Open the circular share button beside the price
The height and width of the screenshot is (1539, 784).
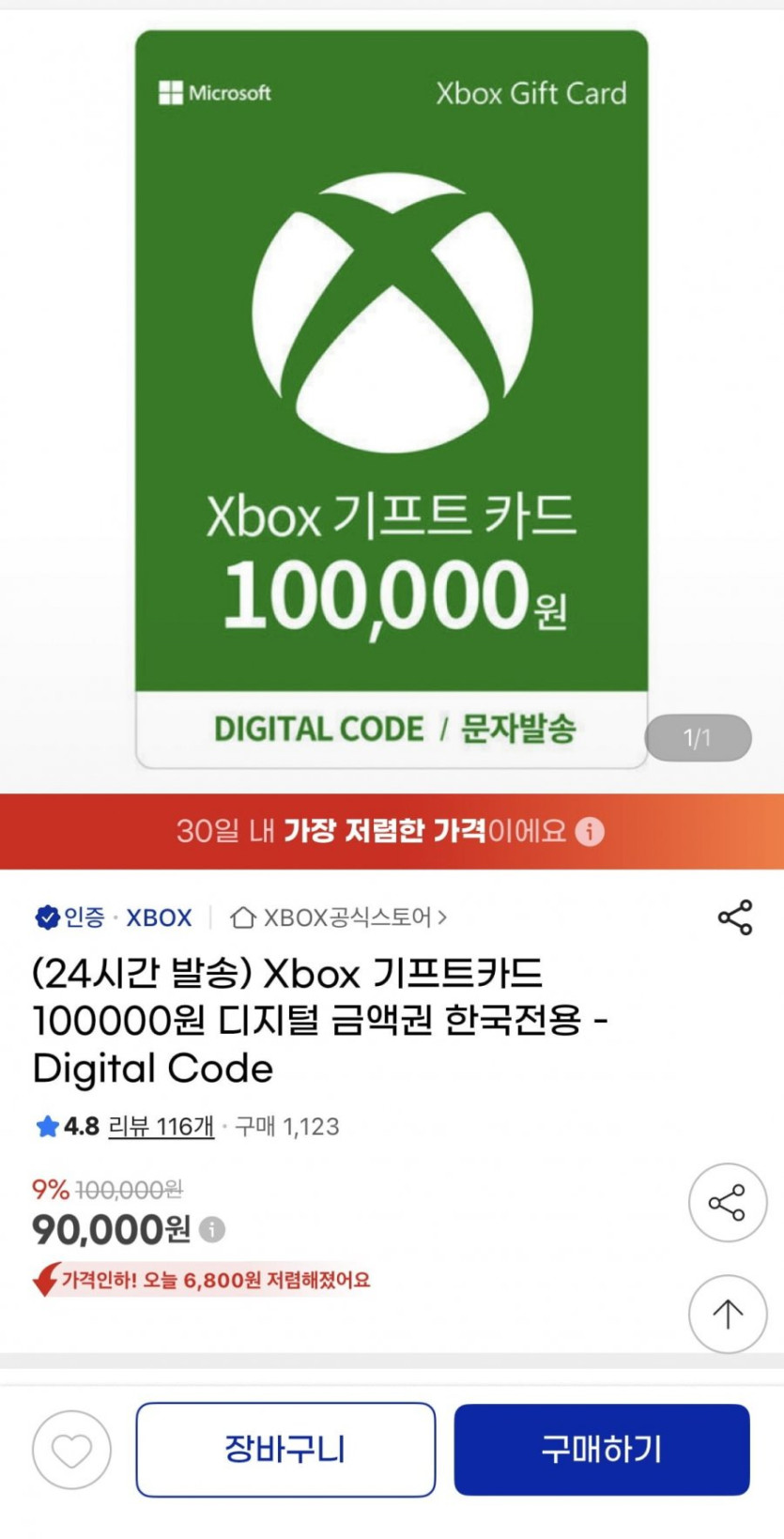[728, 1203]
